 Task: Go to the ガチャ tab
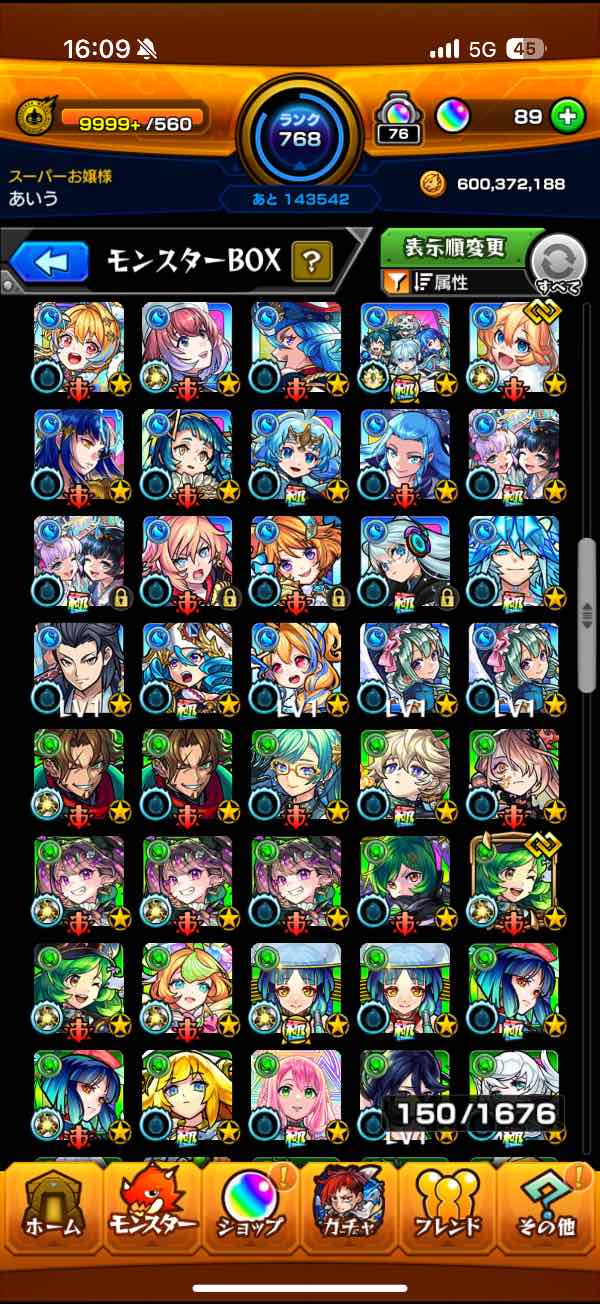(349, 1211)
